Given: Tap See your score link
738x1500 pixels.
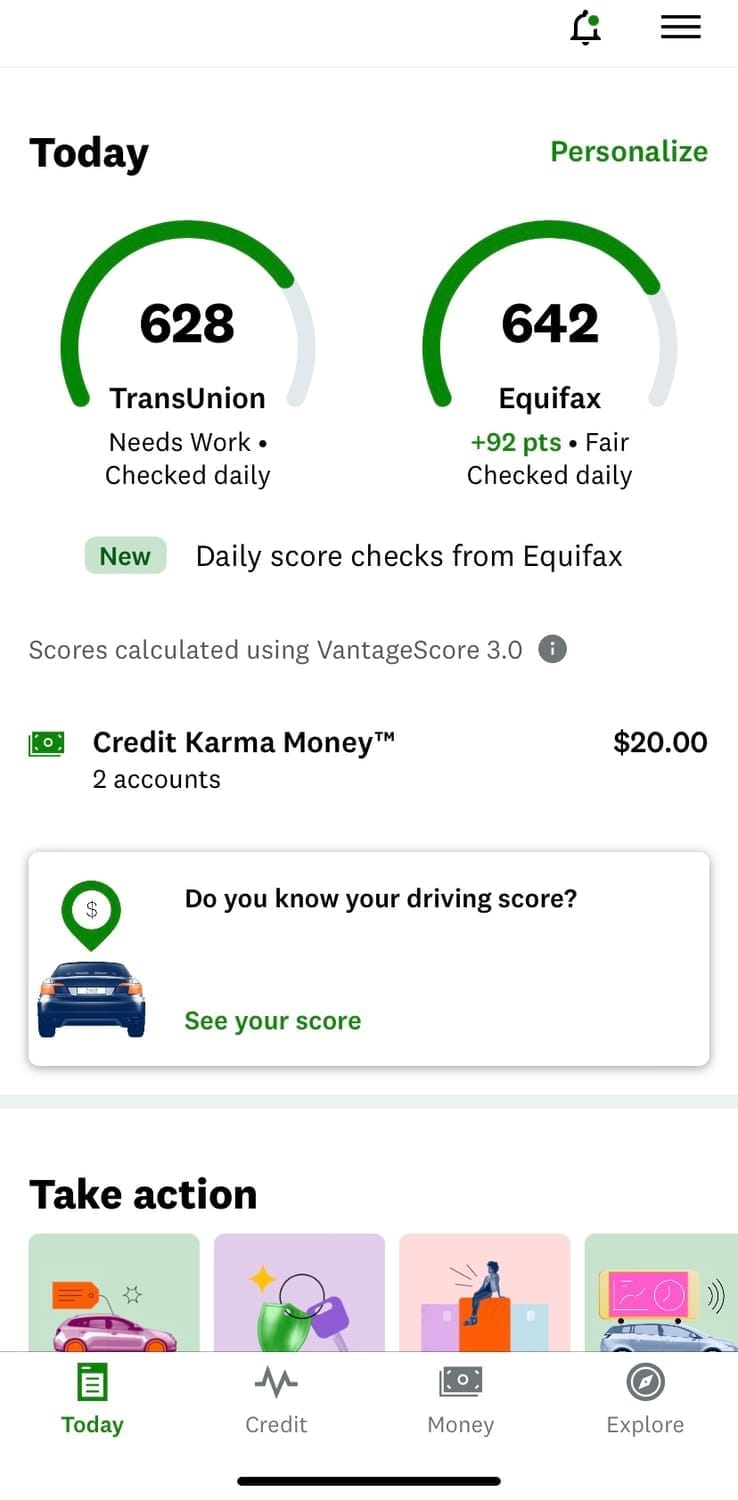Looking at the screenshot, I should 273,1021.
